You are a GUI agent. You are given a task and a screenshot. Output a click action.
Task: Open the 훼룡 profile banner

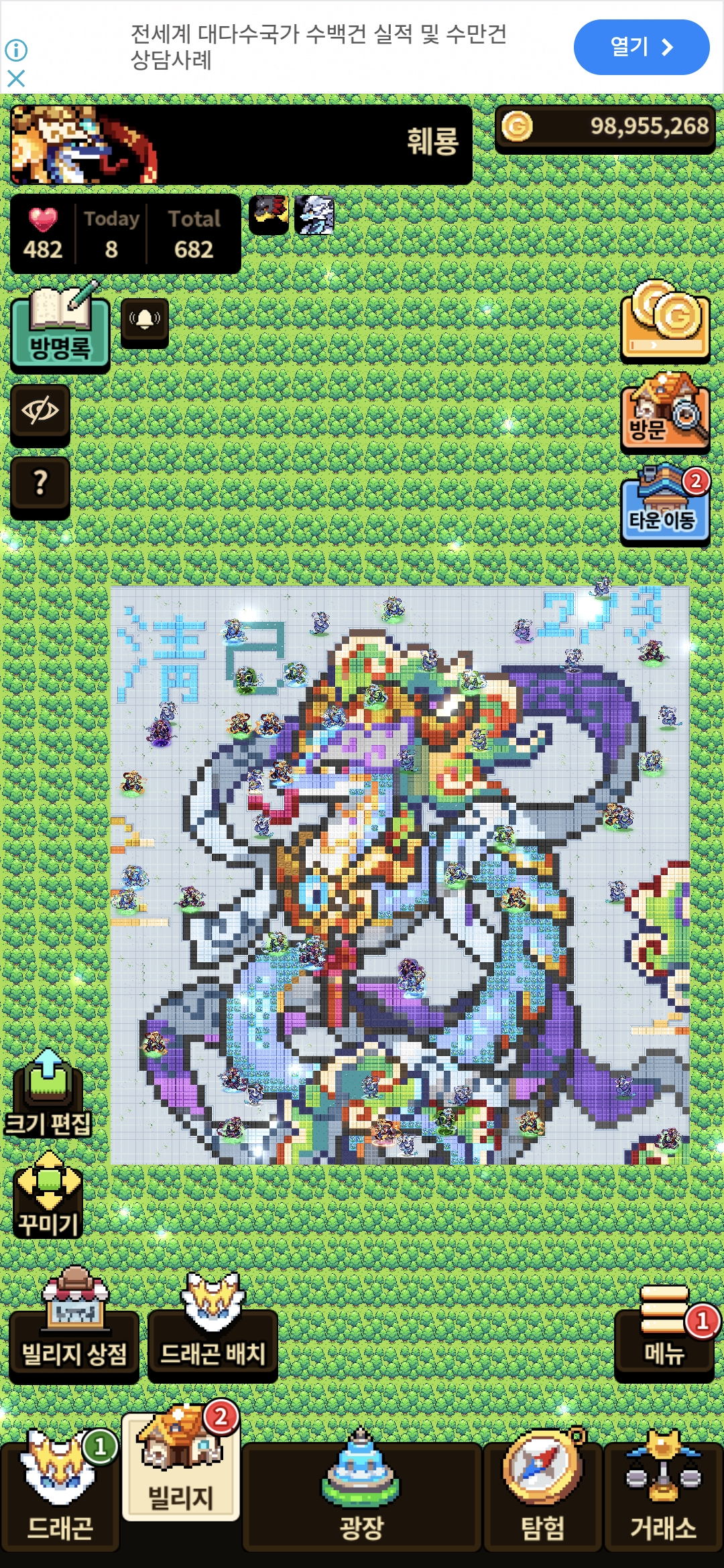pyautogui.click(x=241, y=143)
